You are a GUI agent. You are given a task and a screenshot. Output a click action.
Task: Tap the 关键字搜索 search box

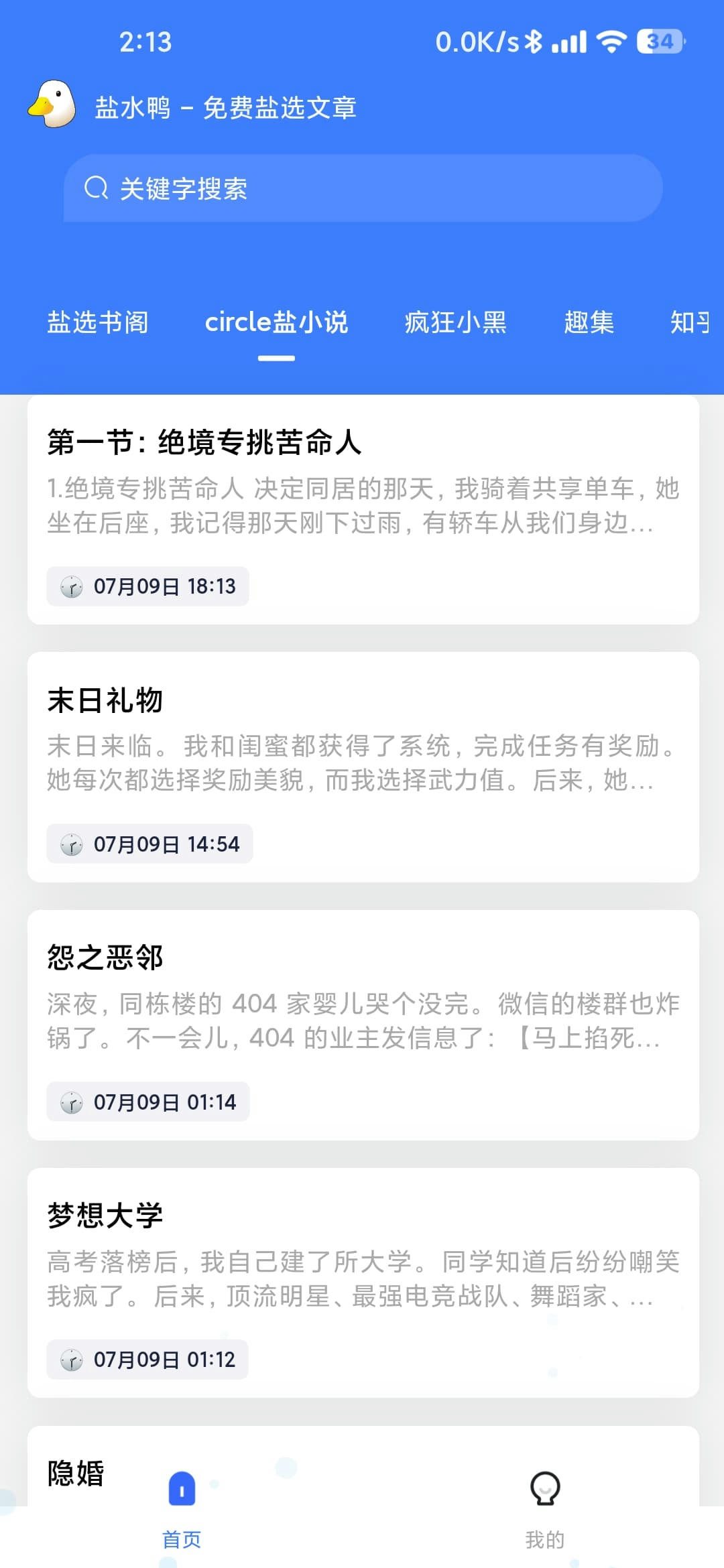(363, 188)
